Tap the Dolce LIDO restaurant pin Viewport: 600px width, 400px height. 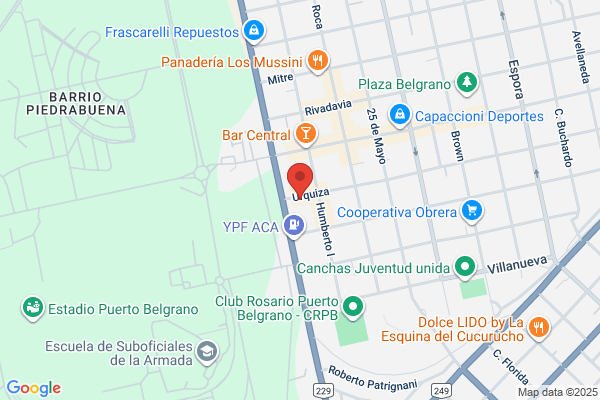(x=539, y=328)
